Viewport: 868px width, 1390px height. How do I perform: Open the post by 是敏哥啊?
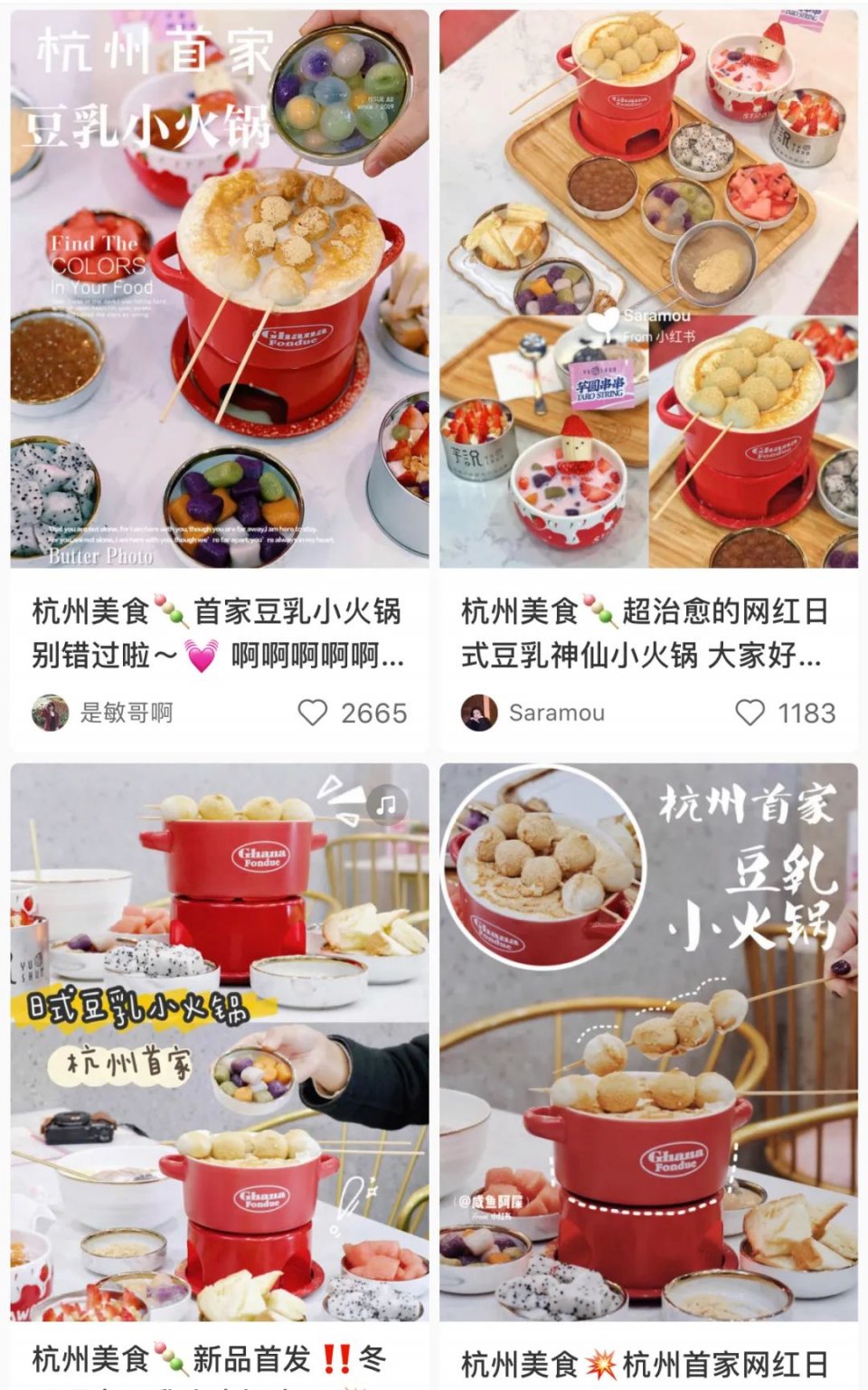(219, 289)
